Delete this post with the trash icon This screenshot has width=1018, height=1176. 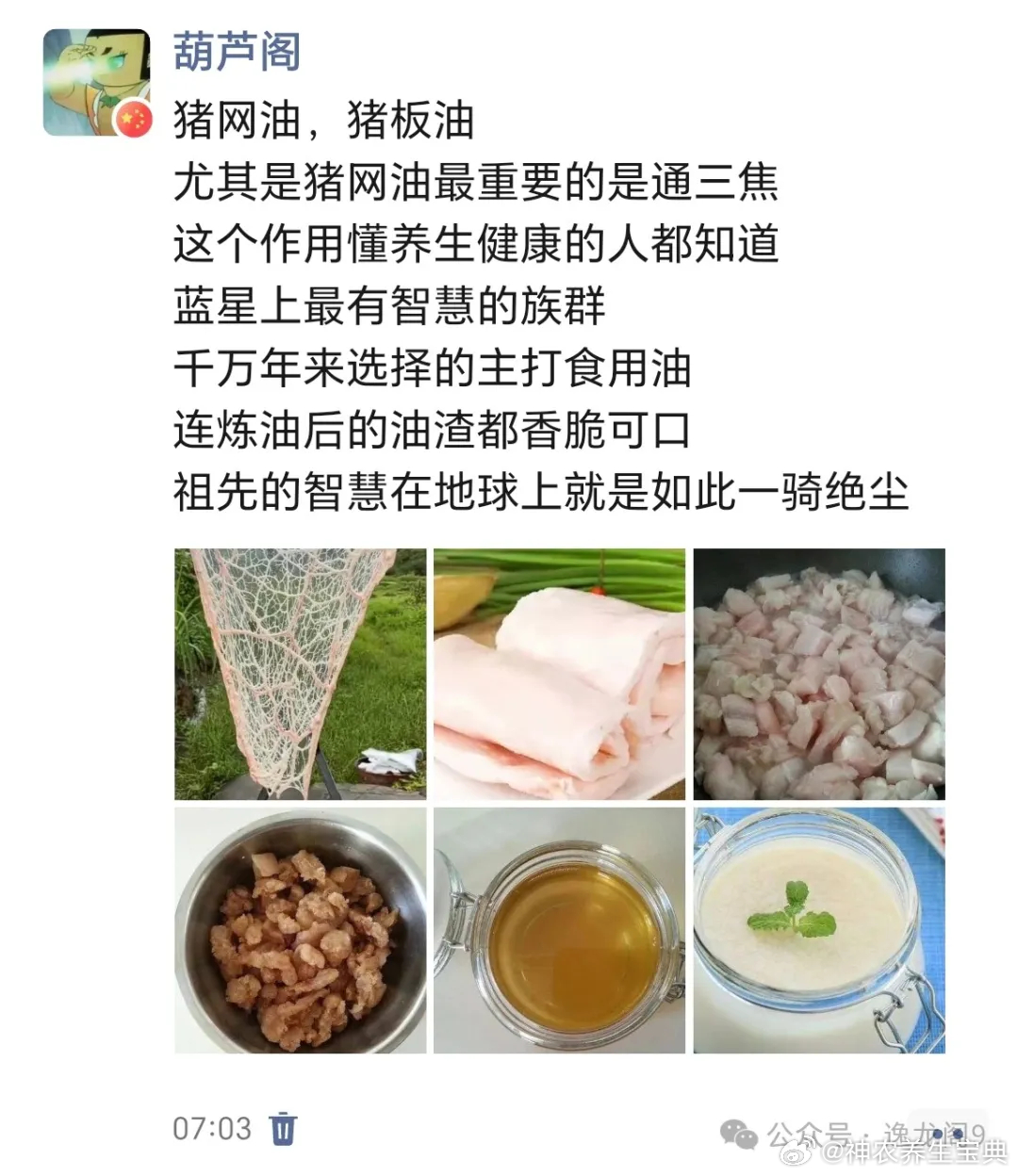pos(284,1128)
